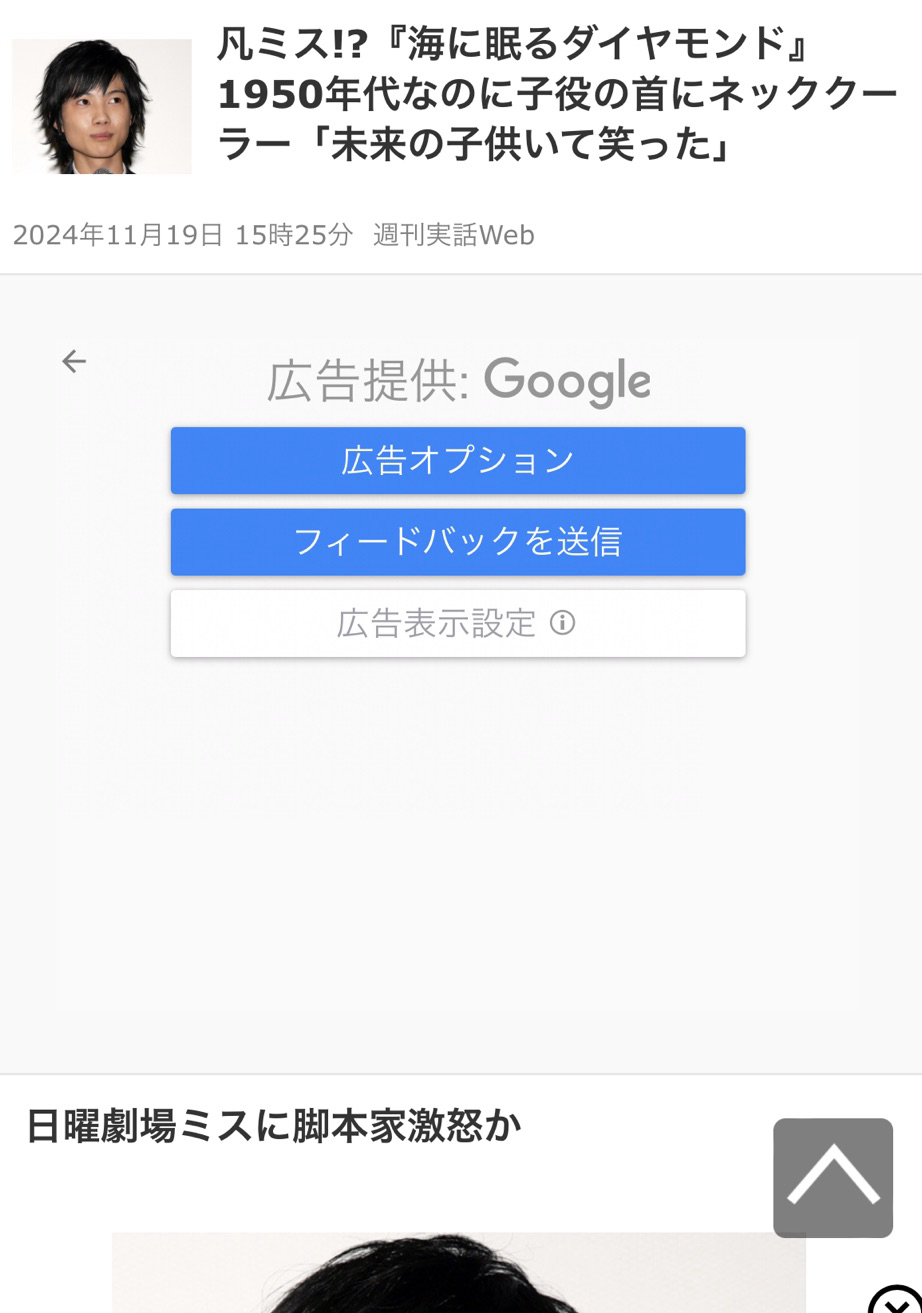Image resolution: width=922 pixels, height=1313 pixels.
Task: Open 広告表示設定 button
Action: pos(458,623)
